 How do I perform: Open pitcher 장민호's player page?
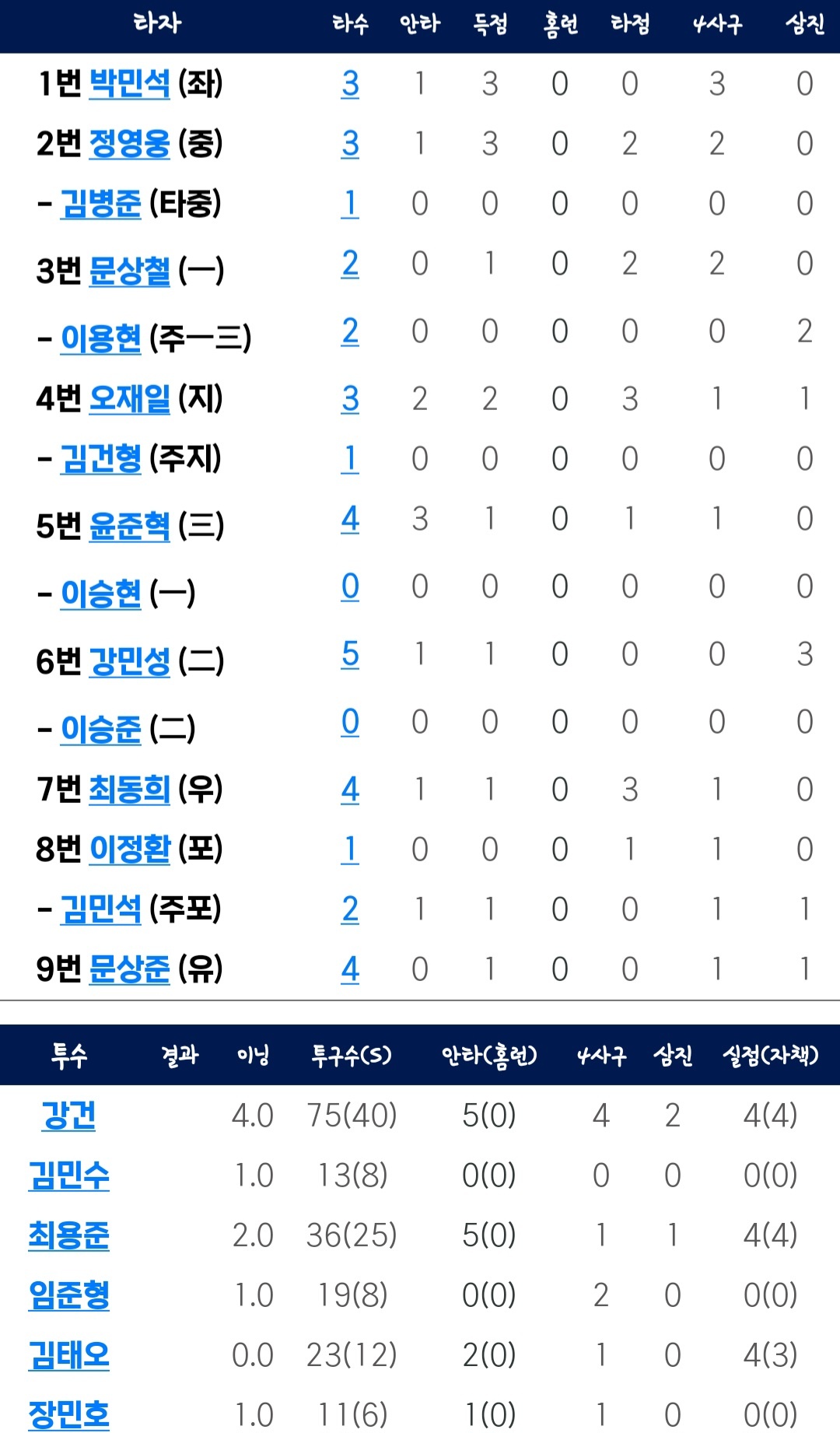[x=68, y=1414]
